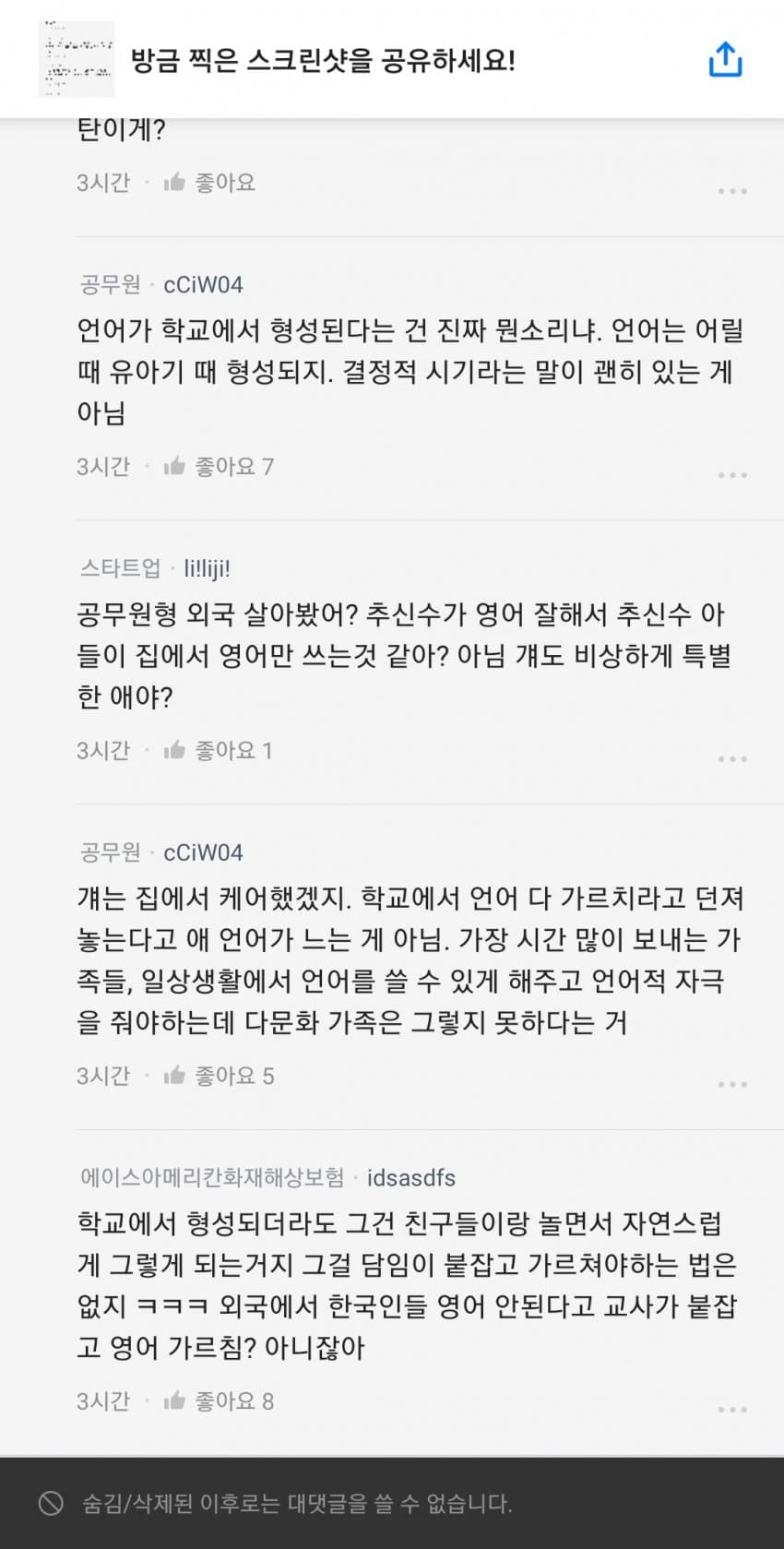Open more options for the 탄이게? comment
This screenshot has width=784, height=1549.
pos(732,191)
